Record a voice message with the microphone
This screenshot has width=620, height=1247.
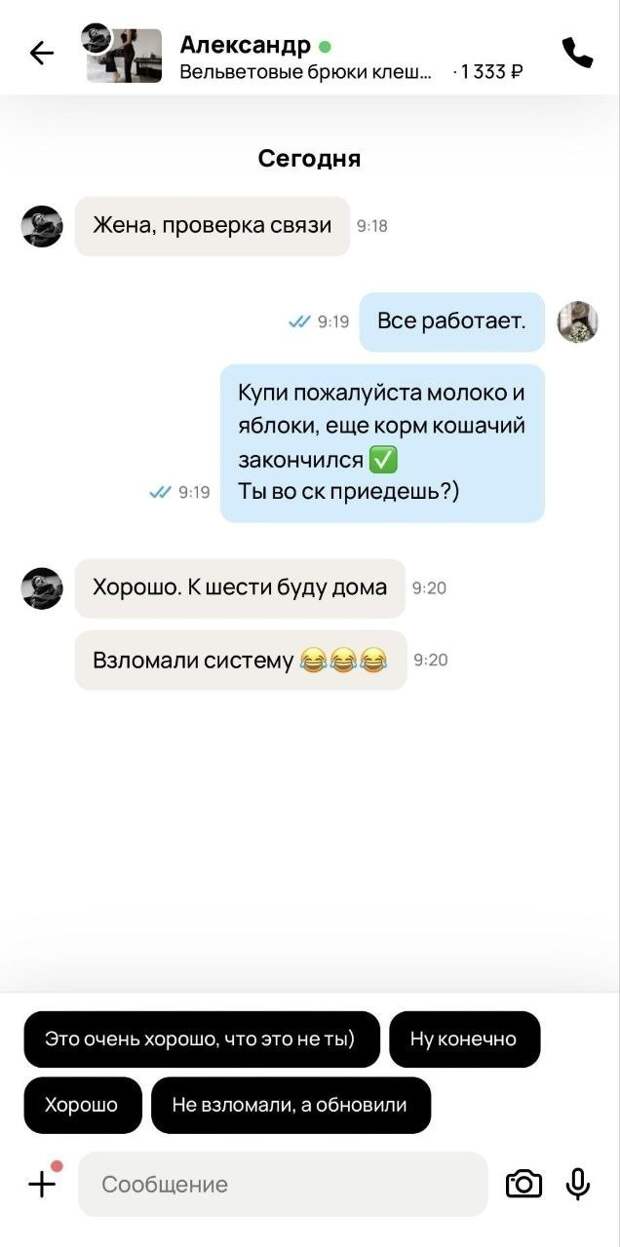click(577, 1184)
